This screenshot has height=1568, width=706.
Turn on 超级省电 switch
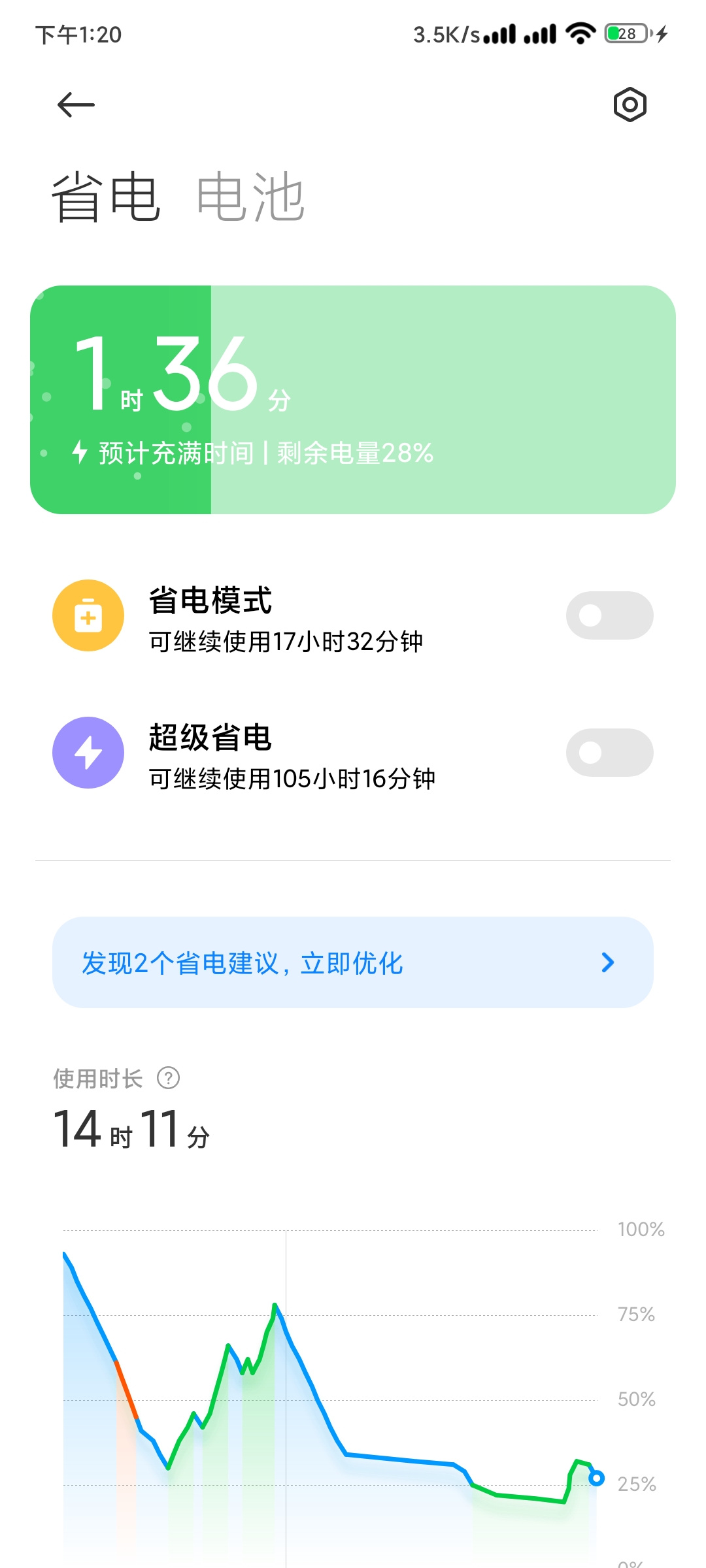609,753
